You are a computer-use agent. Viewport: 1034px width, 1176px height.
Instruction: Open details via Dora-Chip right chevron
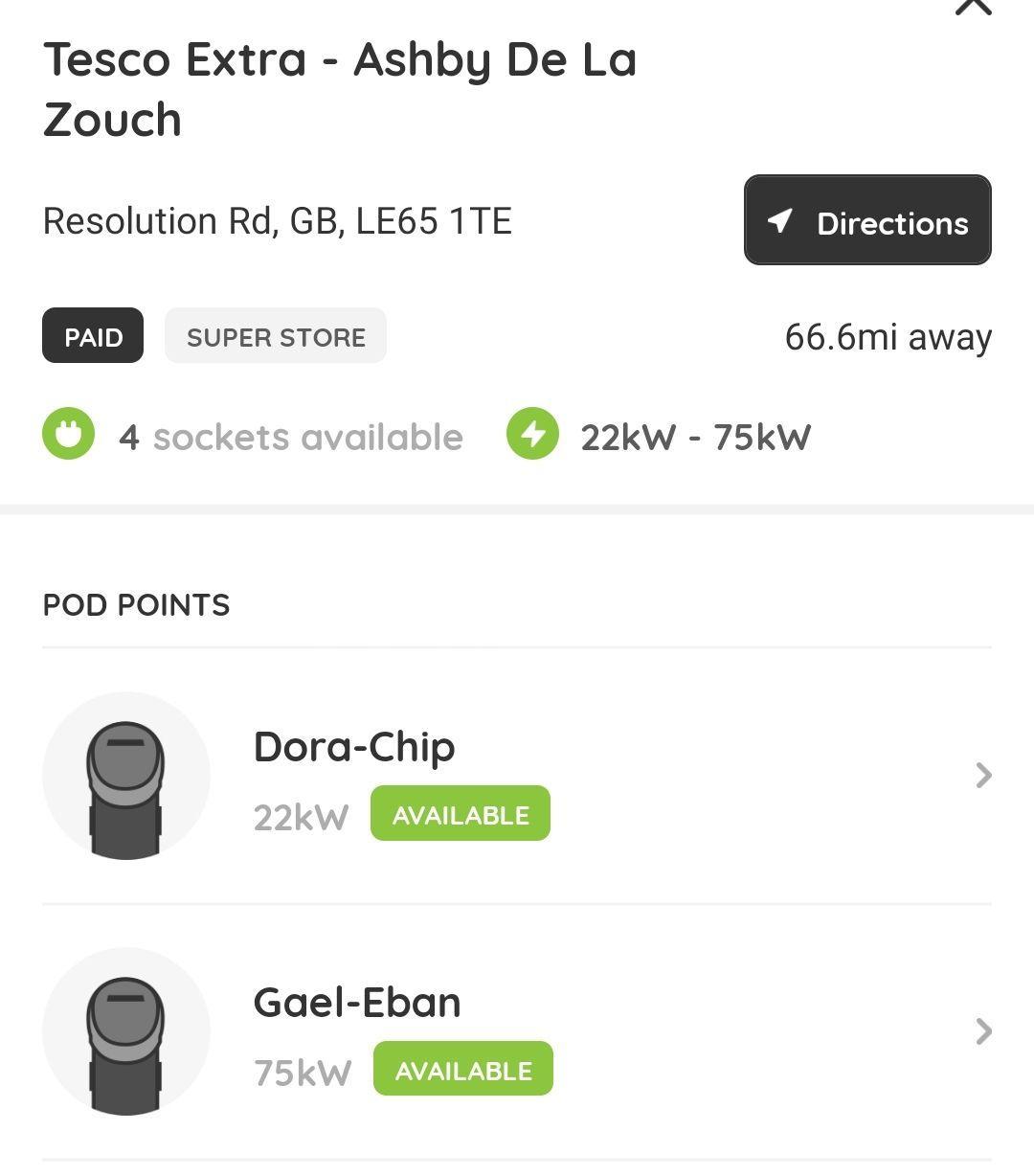tap(983, 776)
